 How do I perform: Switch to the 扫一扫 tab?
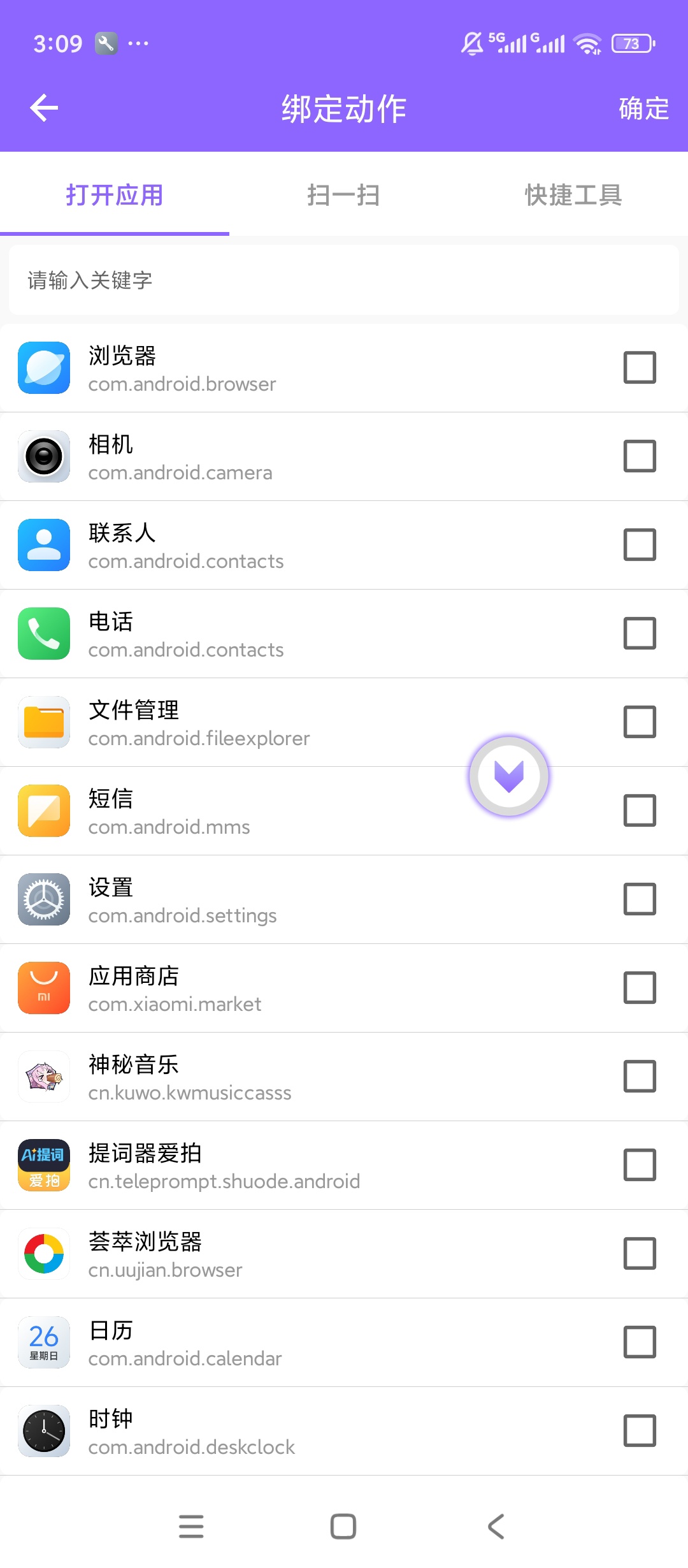(344, 194)
